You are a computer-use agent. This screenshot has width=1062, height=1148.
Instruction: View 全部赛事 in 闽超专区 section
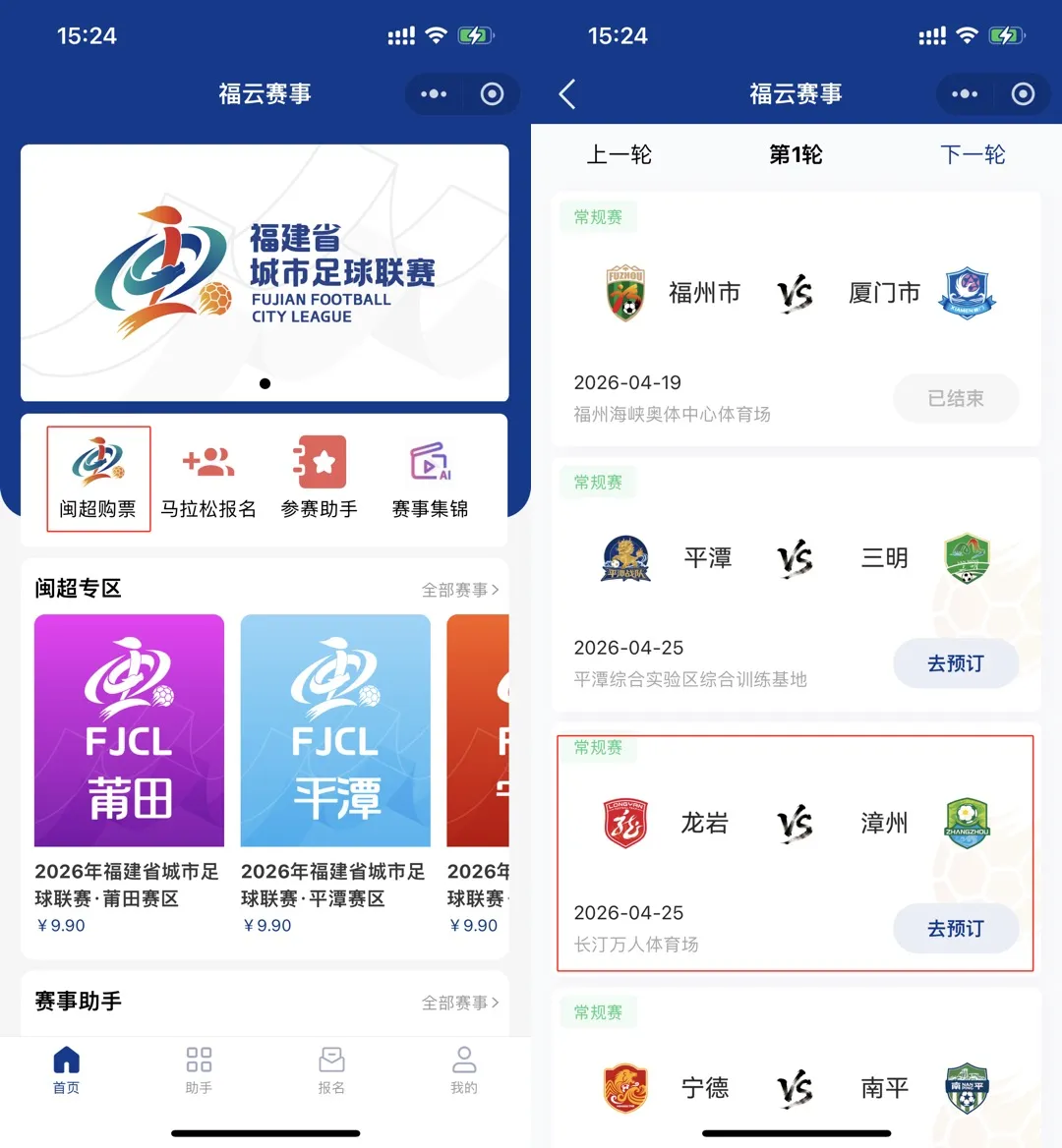click(x=460, y=590)
